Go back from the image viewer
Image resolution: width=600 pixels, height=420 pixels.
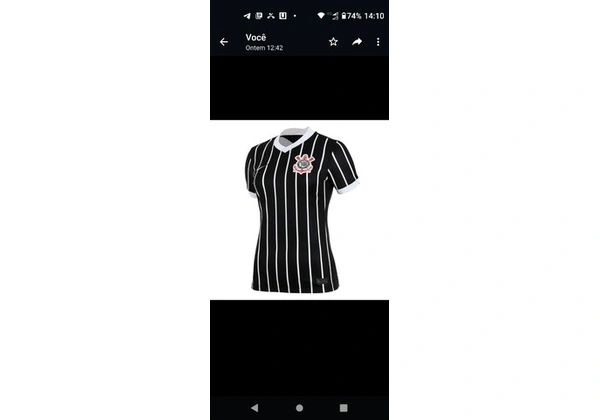pos(224,42)
